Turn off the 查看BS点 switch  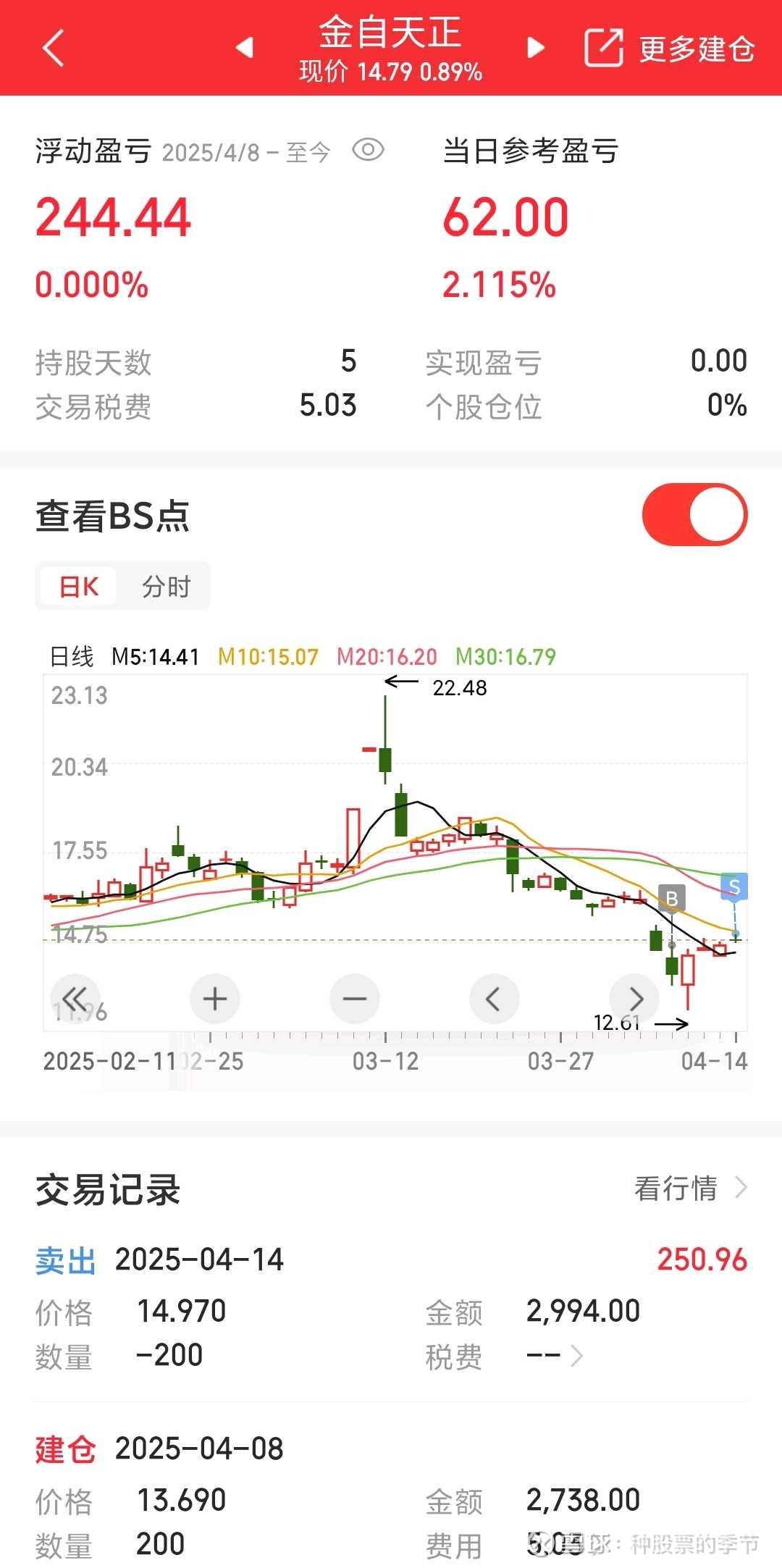[x=694, y=515]
